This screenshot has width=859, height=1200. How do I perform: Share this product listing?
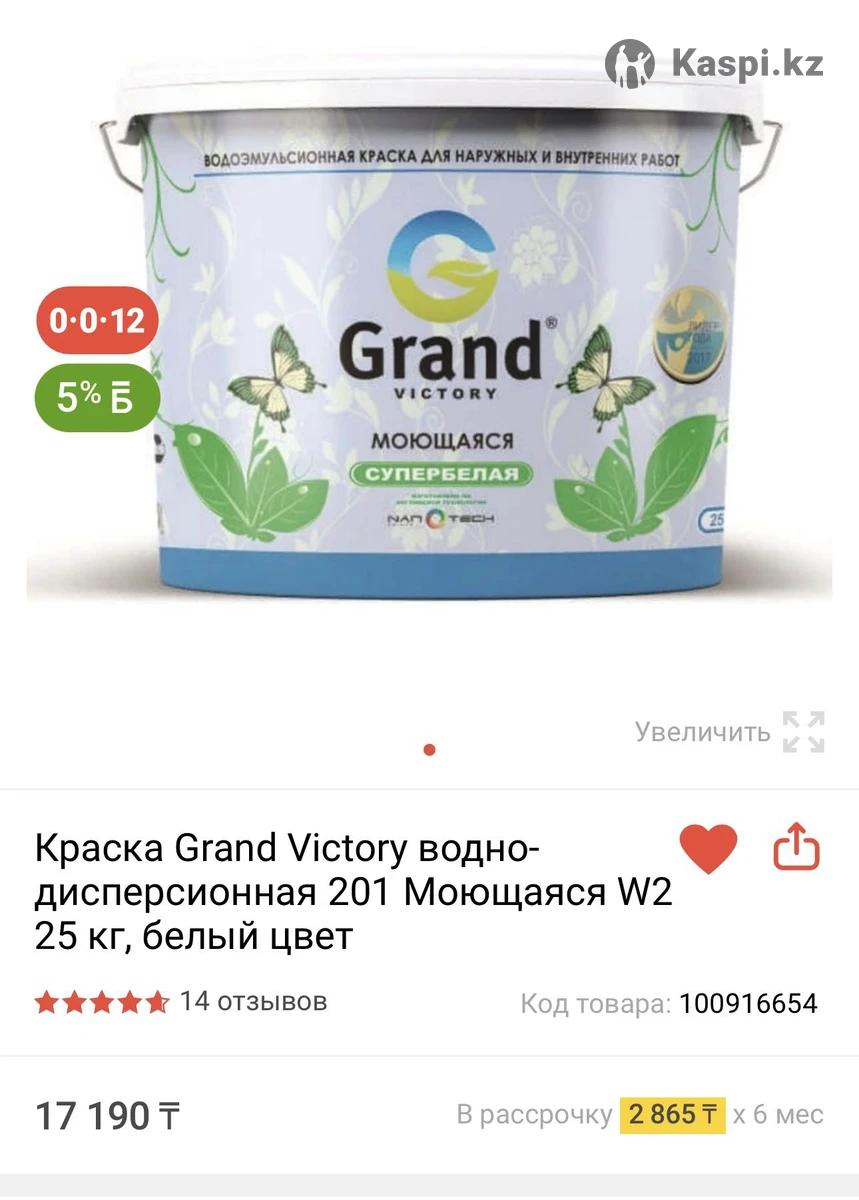tap(796, 848)
